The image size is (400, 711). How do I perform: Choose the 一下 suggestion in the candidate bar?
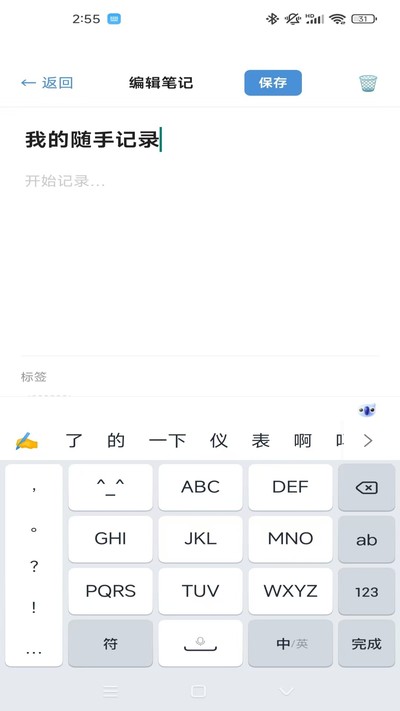point(167,440)
